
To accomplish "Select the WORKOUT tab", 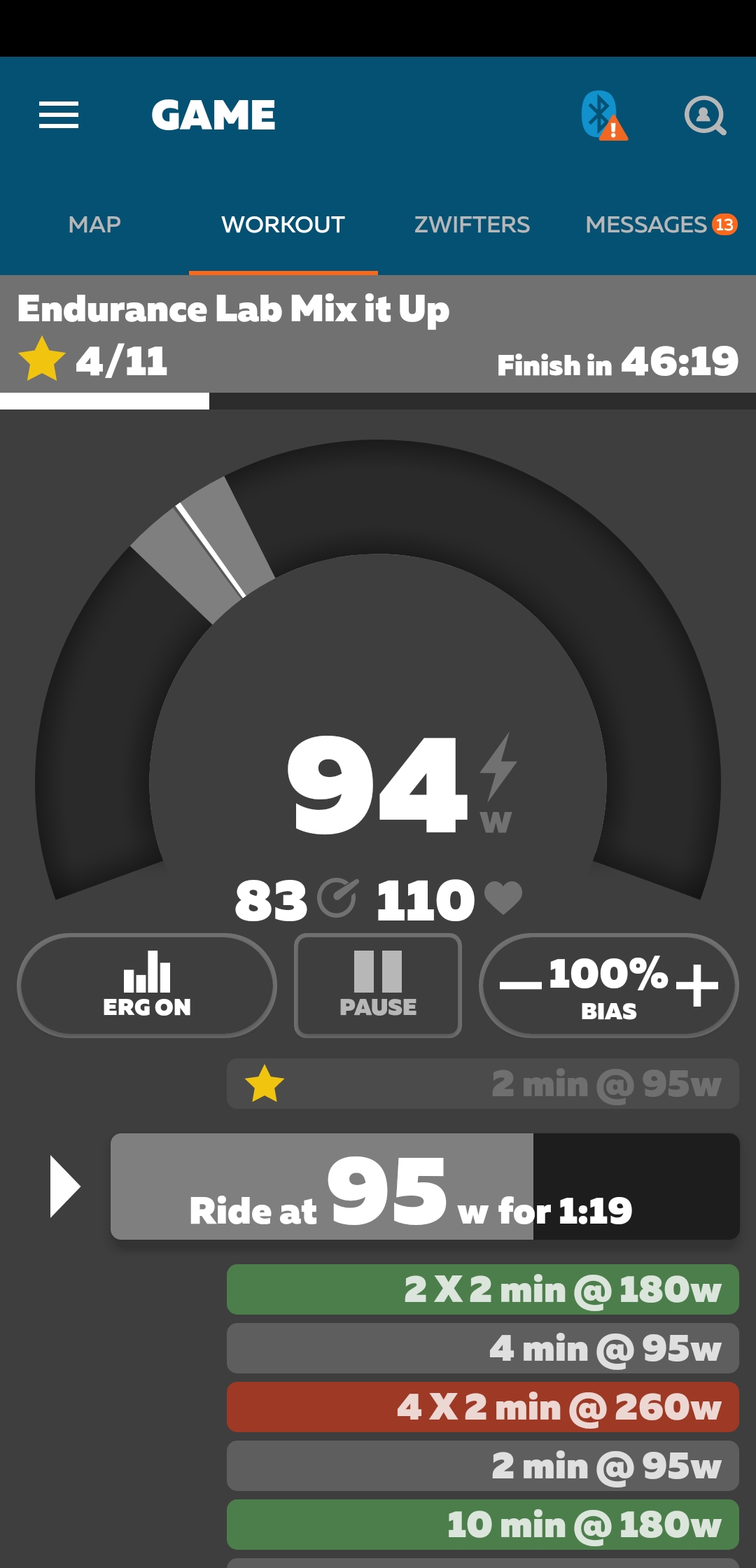I will coord(283,225).
